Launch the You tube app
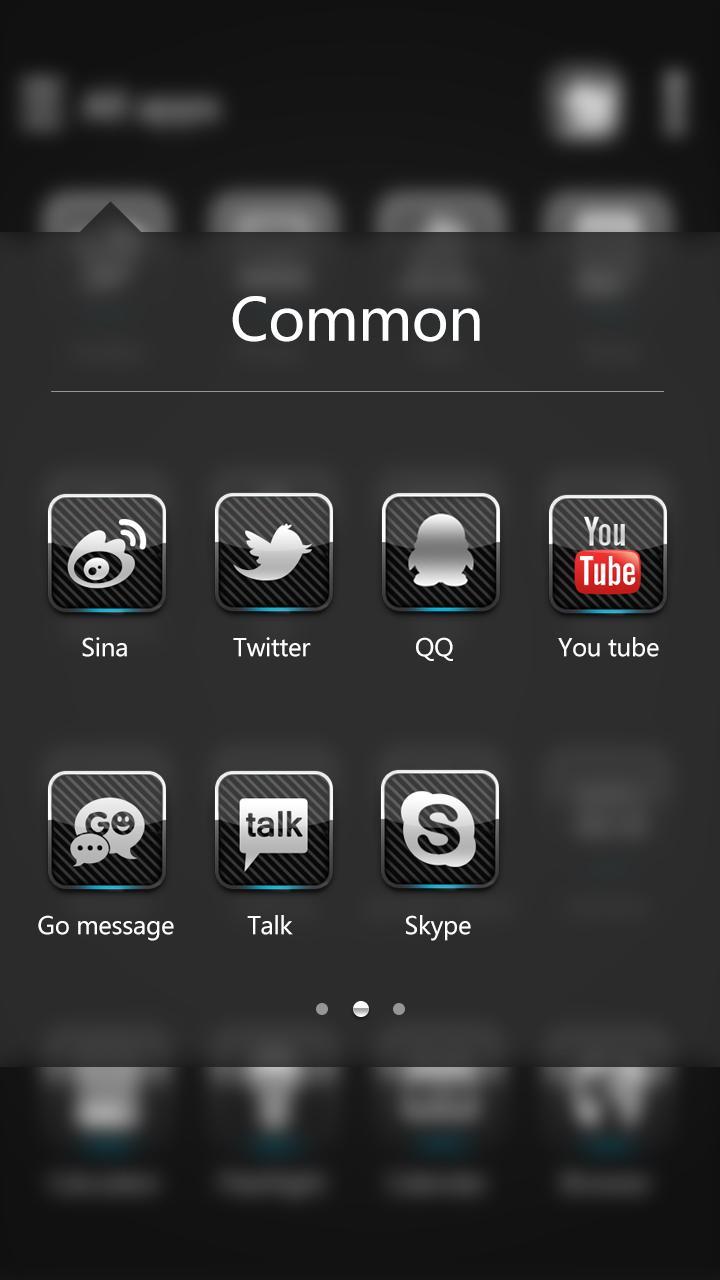720x1280 pixels. point(607,554)
